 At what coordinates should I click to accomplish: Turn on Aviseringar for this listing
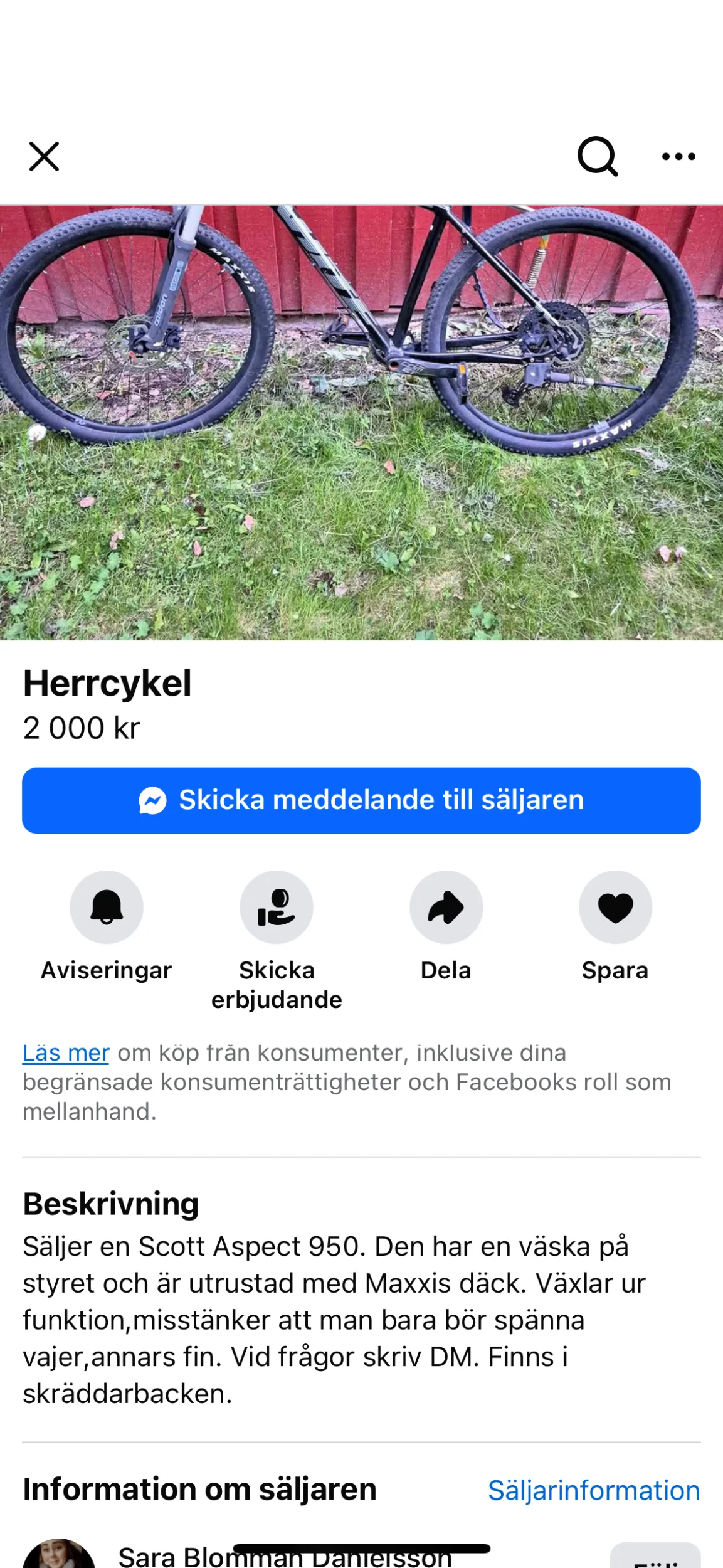click(x=107, y=907)
